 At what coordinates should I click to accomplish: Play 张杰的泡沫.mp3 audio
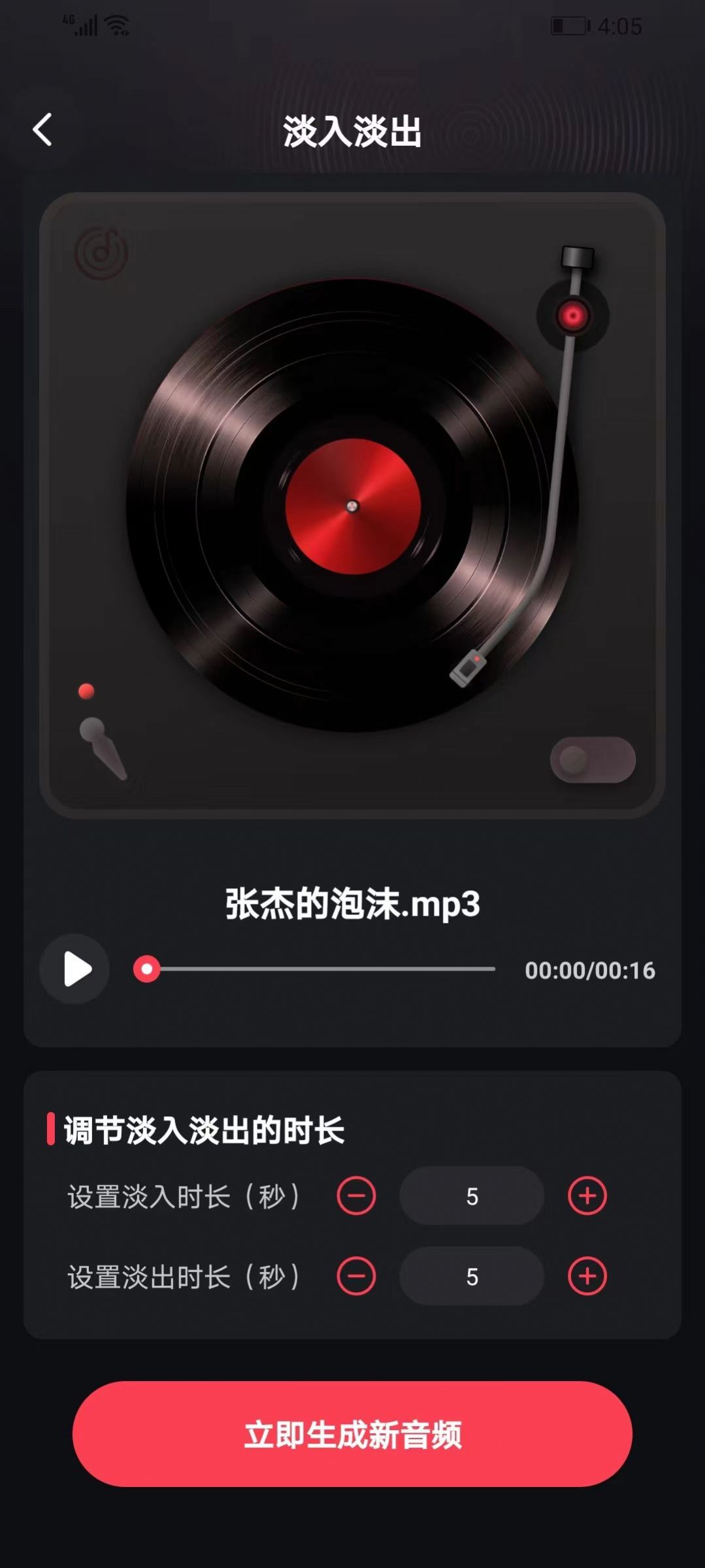pos(76,969)
